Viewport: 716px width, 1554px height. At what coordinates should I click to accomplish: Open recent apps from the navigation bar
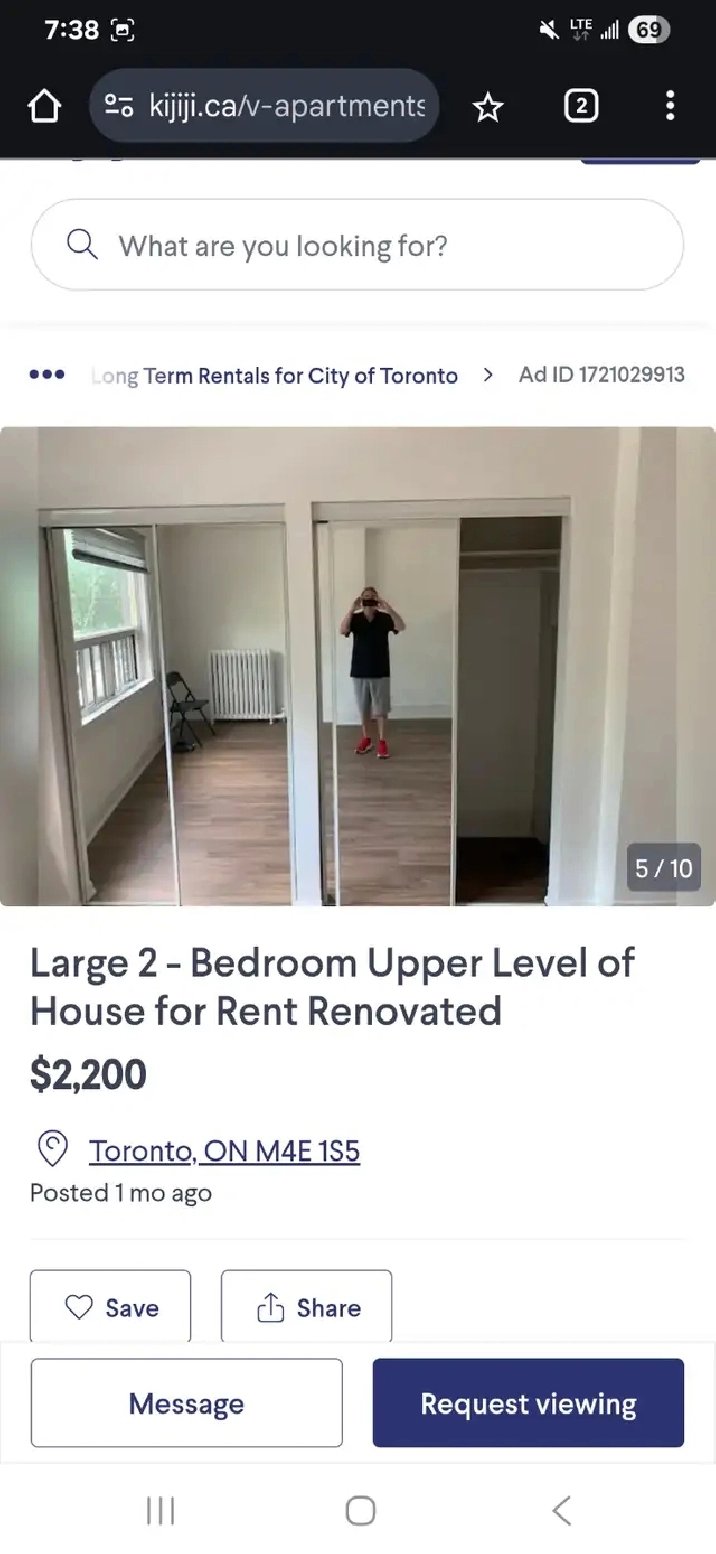point(160,1510)
